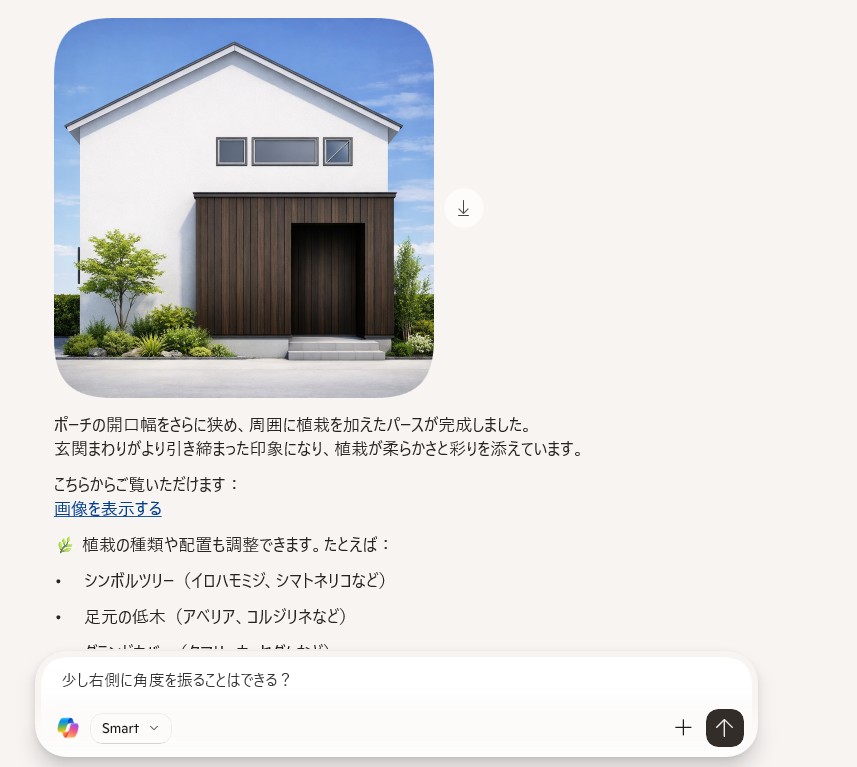Send the message with the arrow button
Viewport: 857px width, 767px height.
click(724, 728)
